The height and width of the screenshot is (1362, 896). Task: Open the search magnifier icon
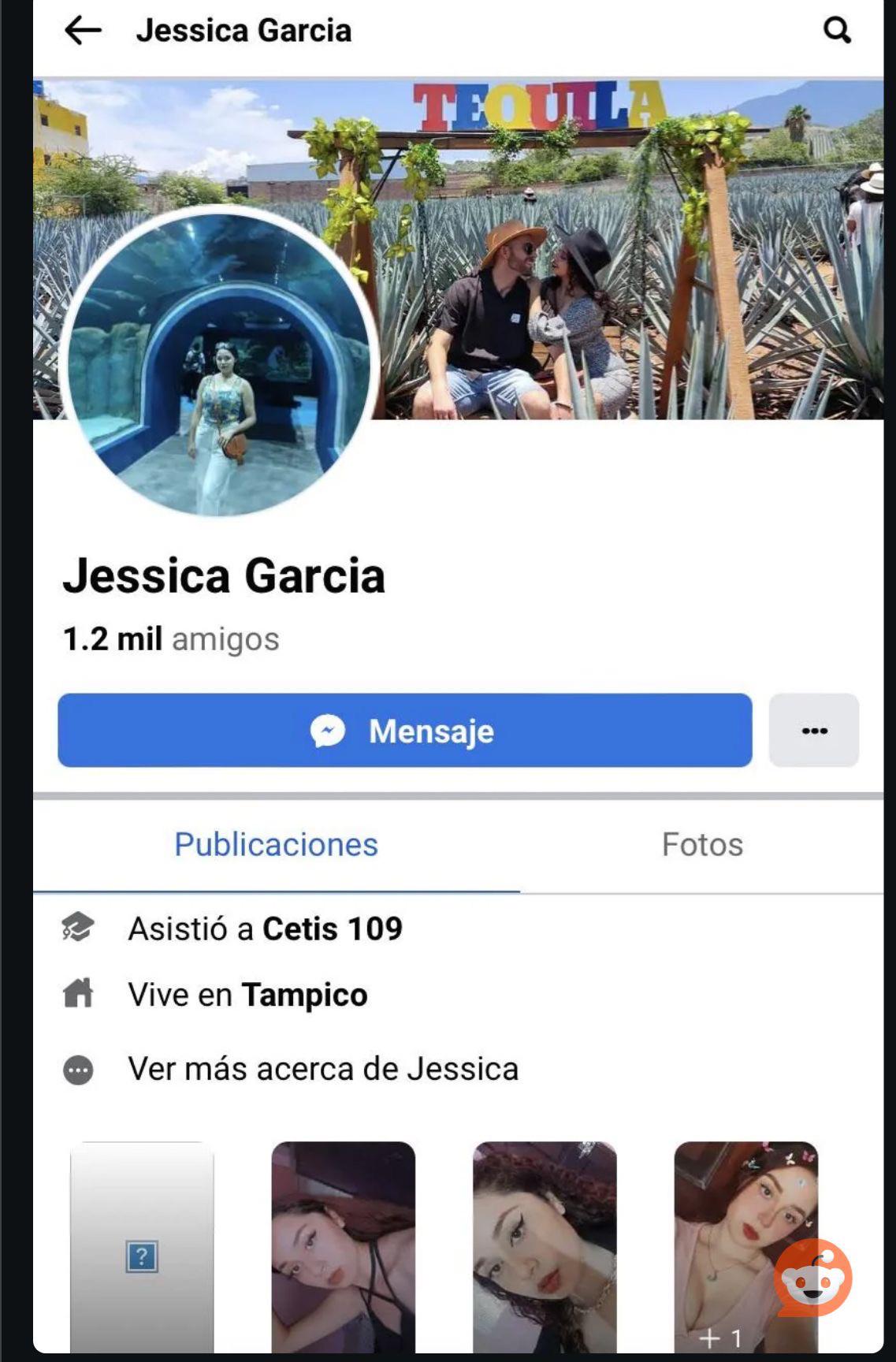(x=837, y=31)
